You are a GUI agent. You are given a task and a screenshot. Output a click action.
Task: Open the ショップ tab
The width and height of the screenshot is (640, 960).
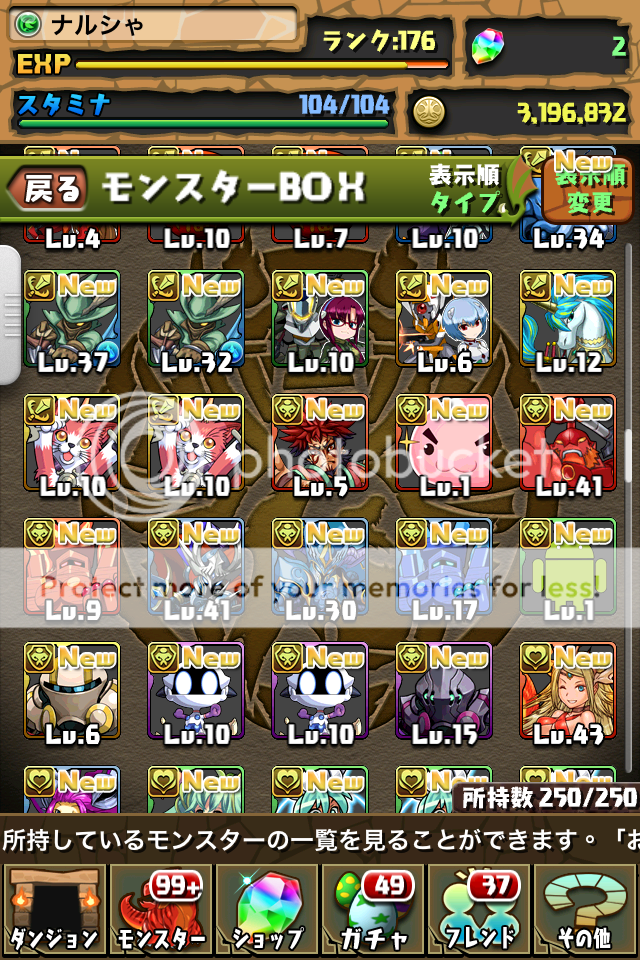267,909
